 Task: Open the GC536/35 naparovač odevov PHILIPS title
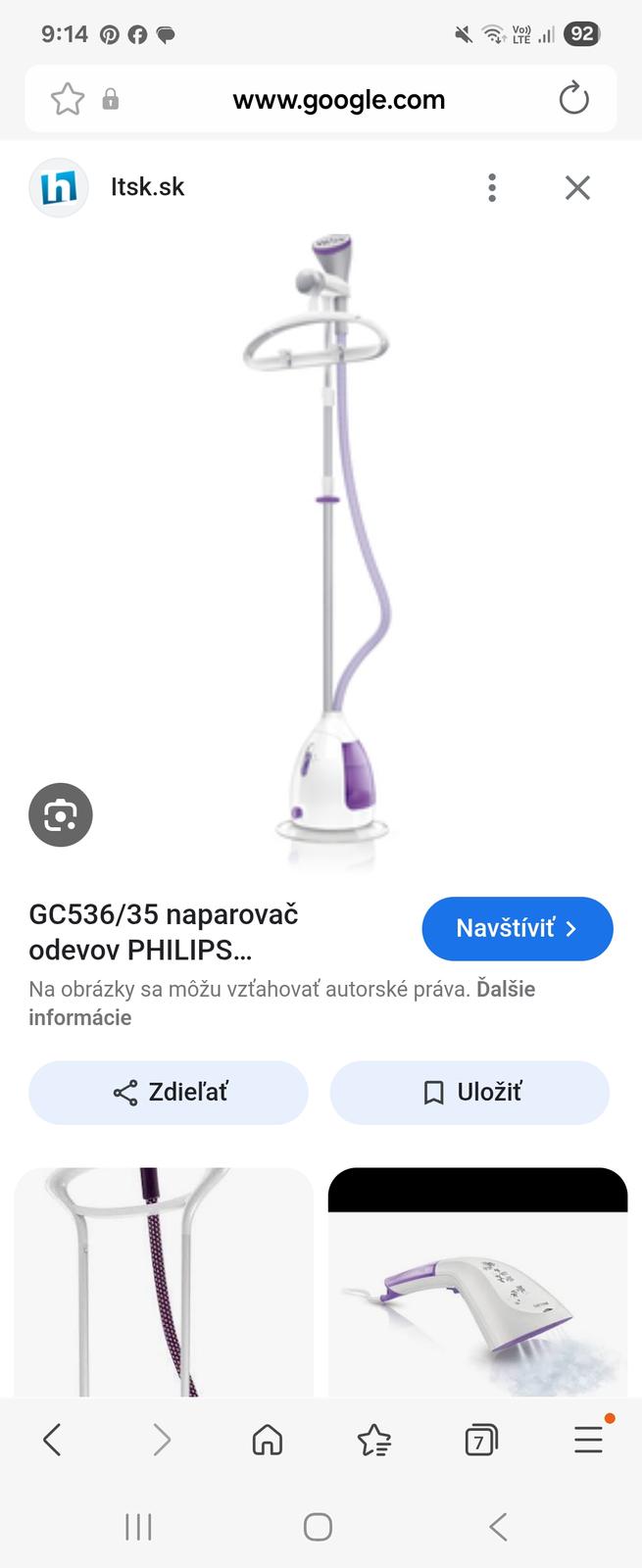(164, 931)
